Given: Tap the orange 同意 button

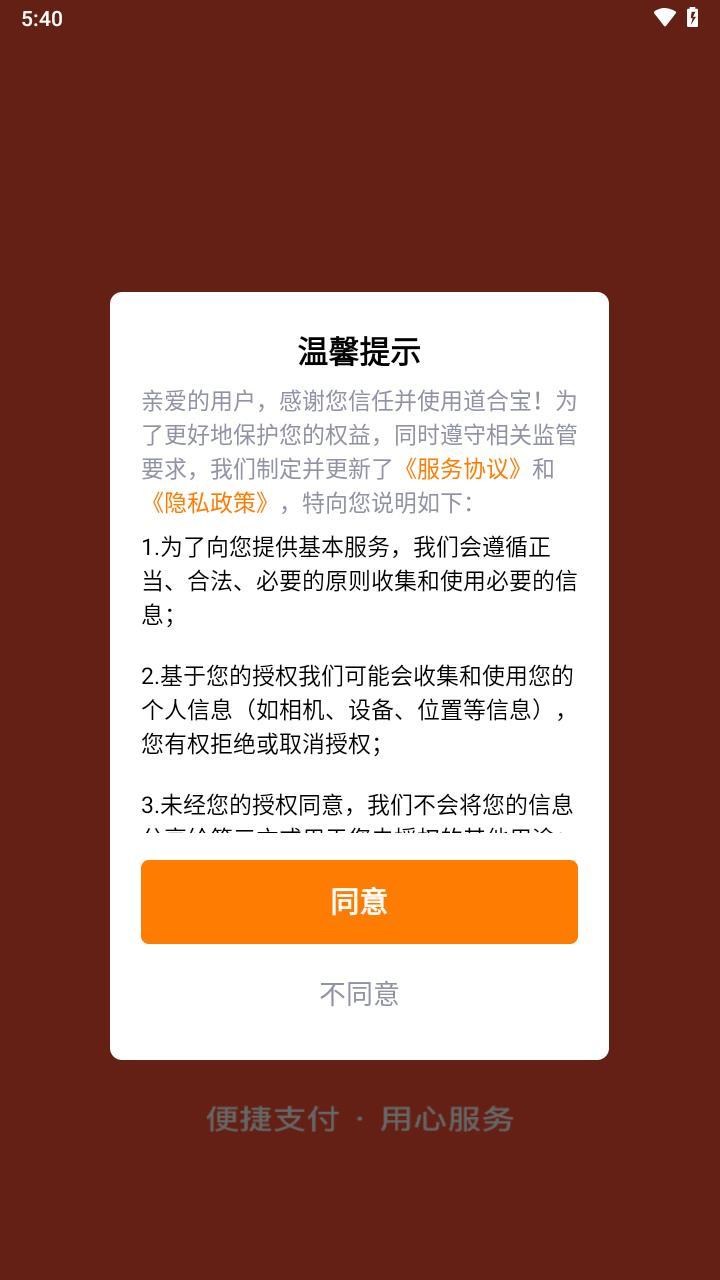Looking at the screenshot, I should pyautogui.click(x=359, y=901).
